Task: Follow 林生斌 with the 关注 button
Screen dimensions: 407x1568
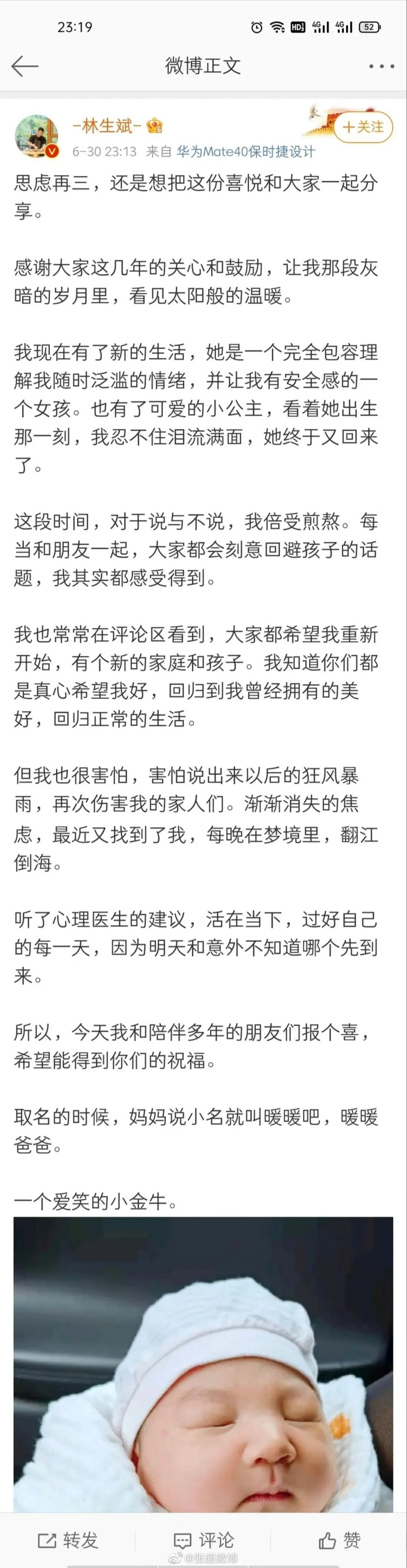Action: click(363, 126)
